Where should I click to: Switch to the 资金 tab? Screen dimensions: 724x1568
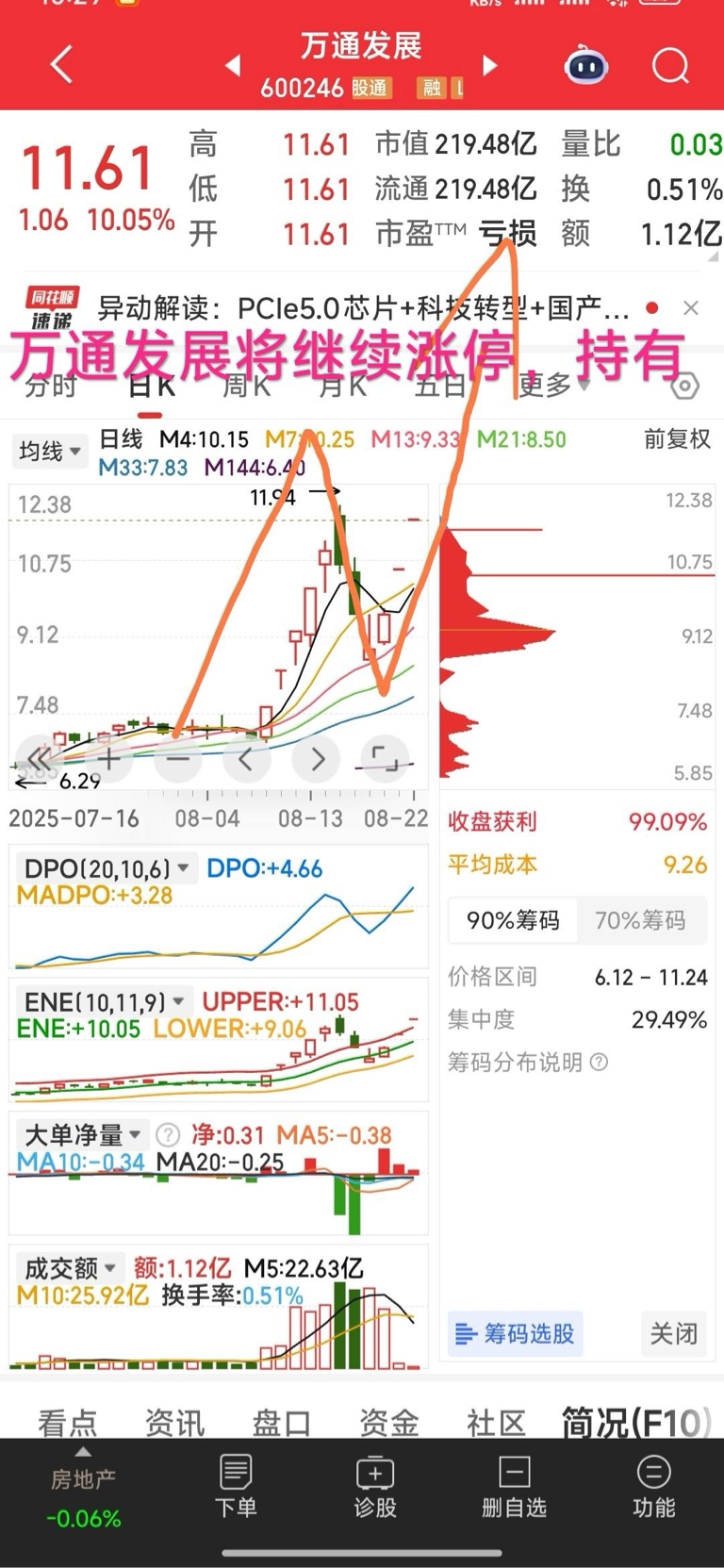click(388, 1422)
